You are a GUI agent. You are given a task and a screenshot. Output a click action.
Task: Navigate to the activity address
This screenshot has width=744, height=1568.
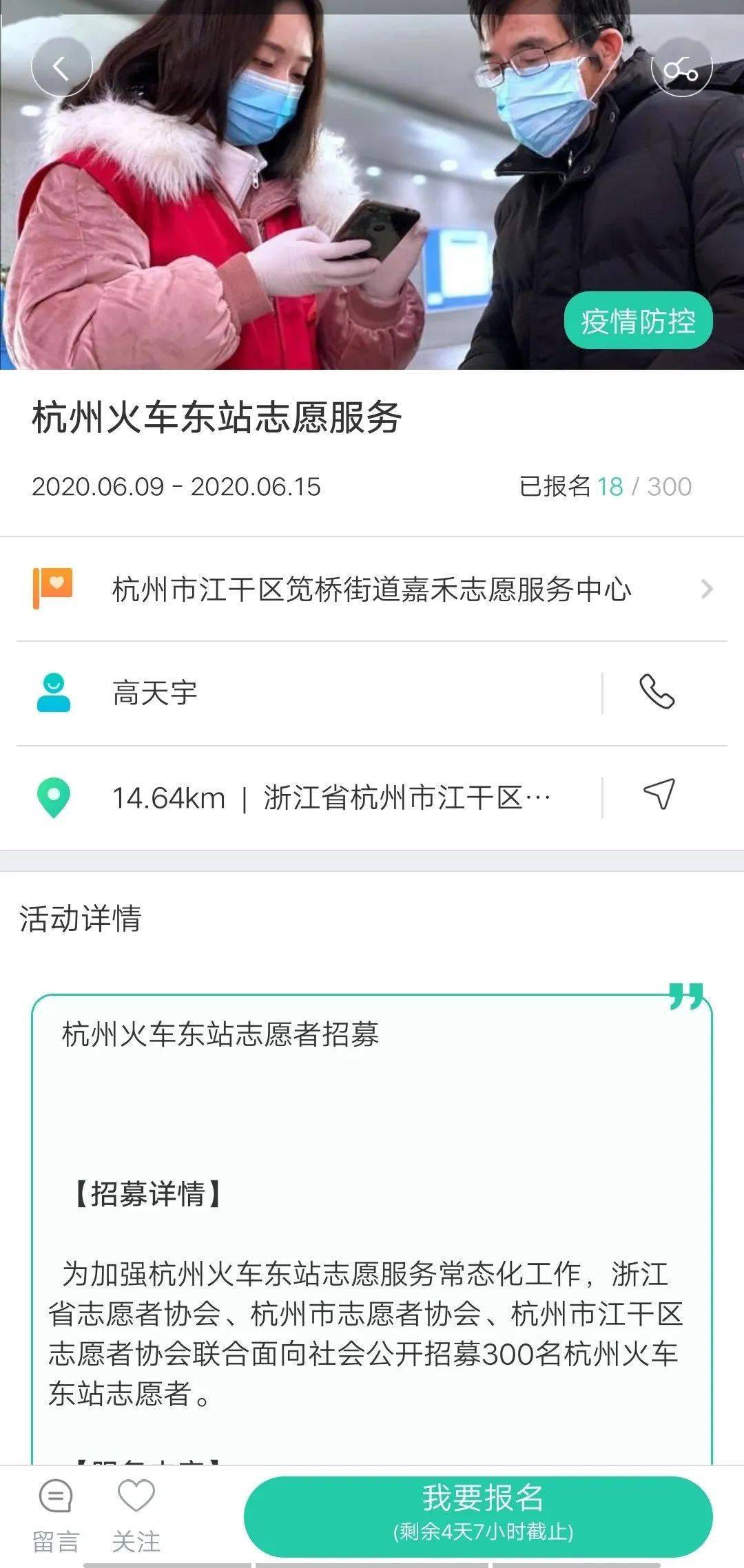659,795
